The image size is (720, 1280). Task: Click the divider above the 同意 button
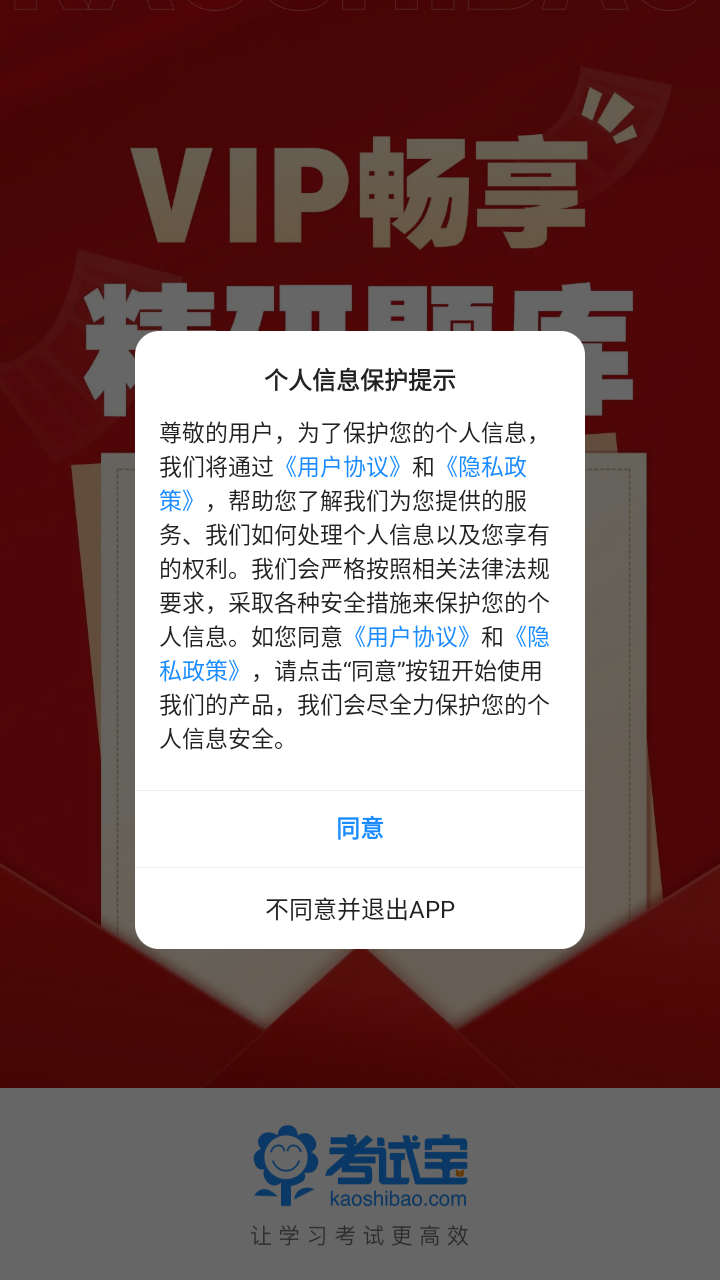point(360,793)
